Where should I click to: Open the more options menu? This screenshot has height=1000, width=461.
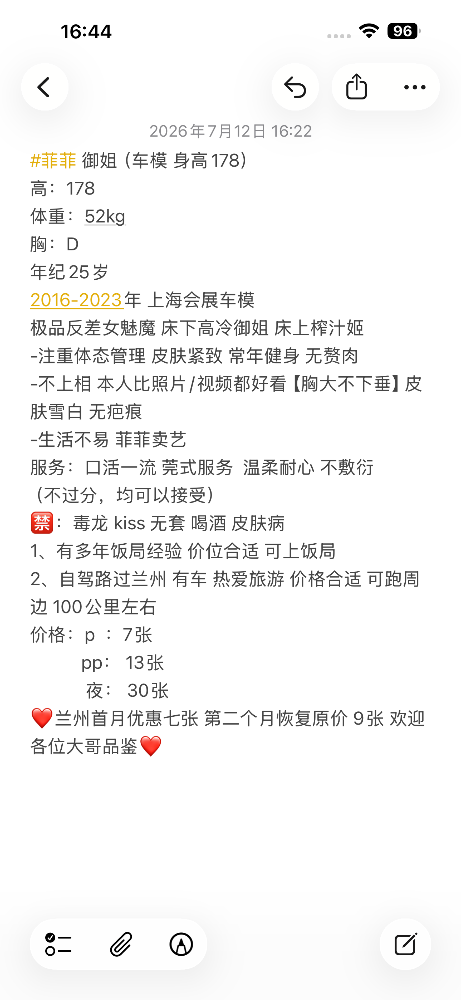pyautogui.click(x=414, y=87)
